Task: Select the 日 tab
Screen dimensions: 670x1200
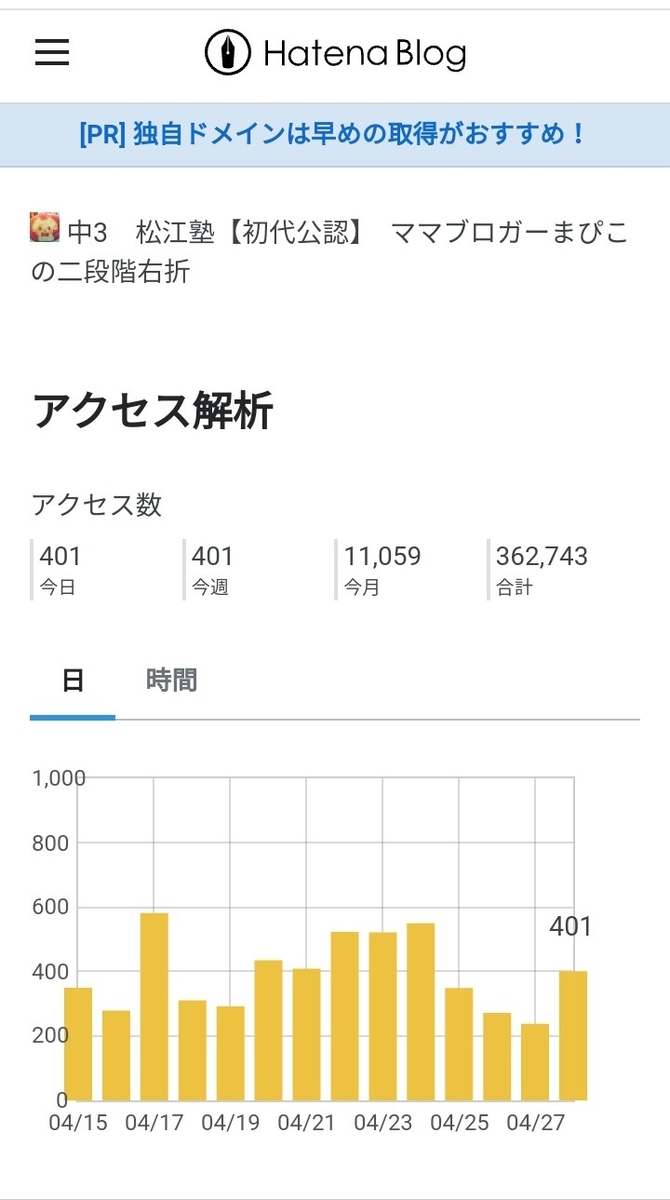Action: point(73,681)
